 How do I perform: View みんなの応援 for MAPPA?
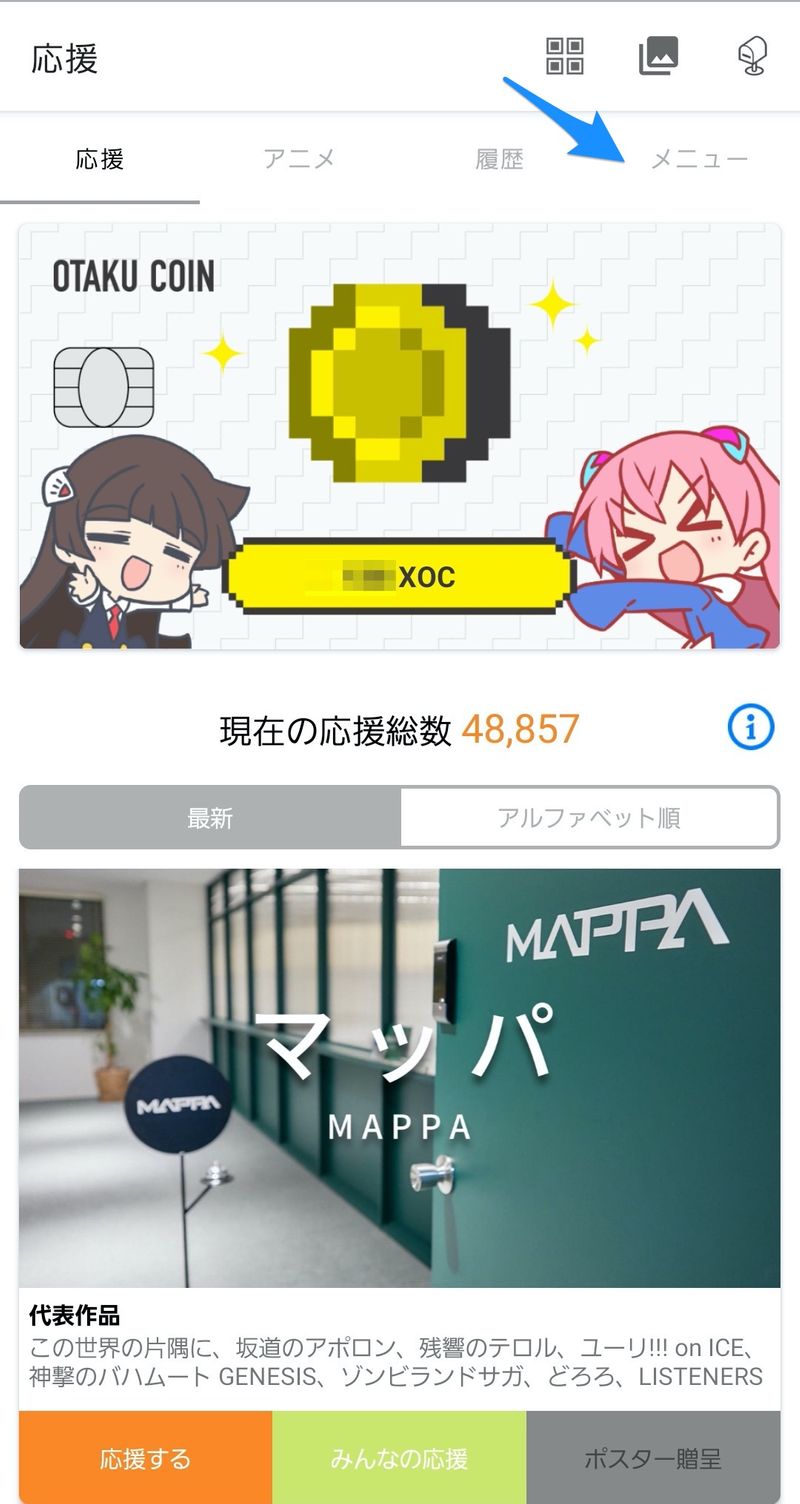(x=399, y=1458)
